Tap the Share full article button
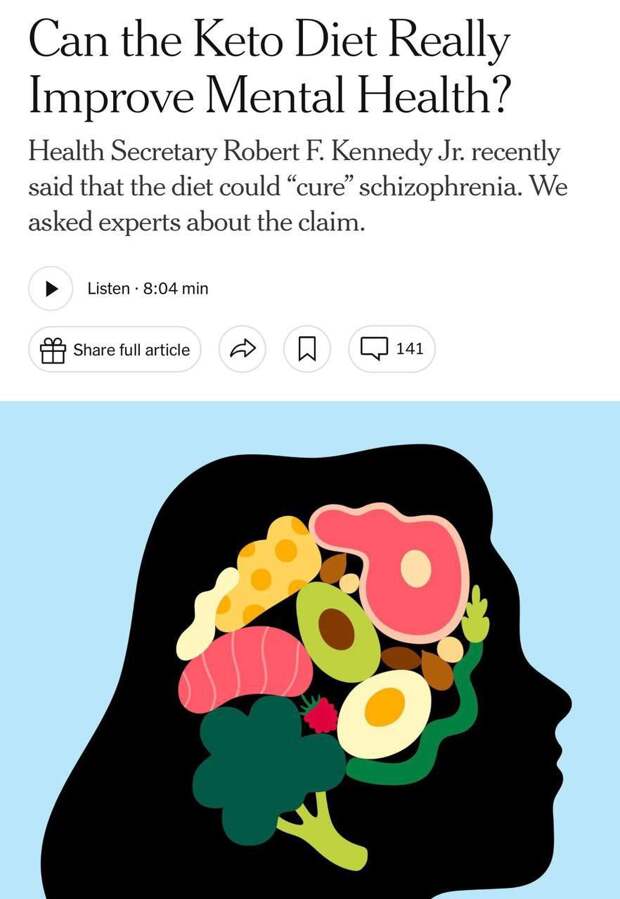This screenshot has height=899, width=620. (x=114, y=349)
